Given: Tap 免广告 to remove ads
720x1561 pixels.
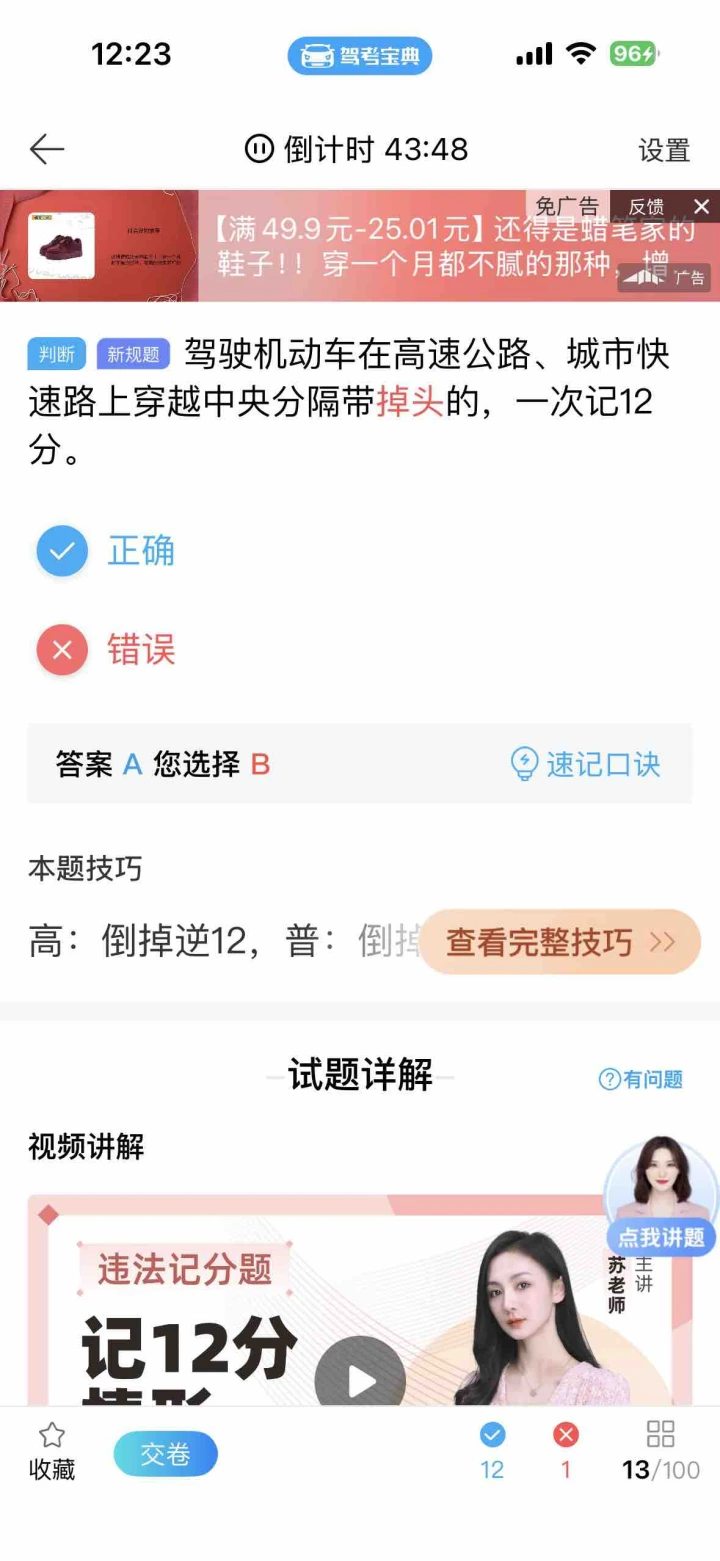Looking at the screenshot, I should (567, 207).
